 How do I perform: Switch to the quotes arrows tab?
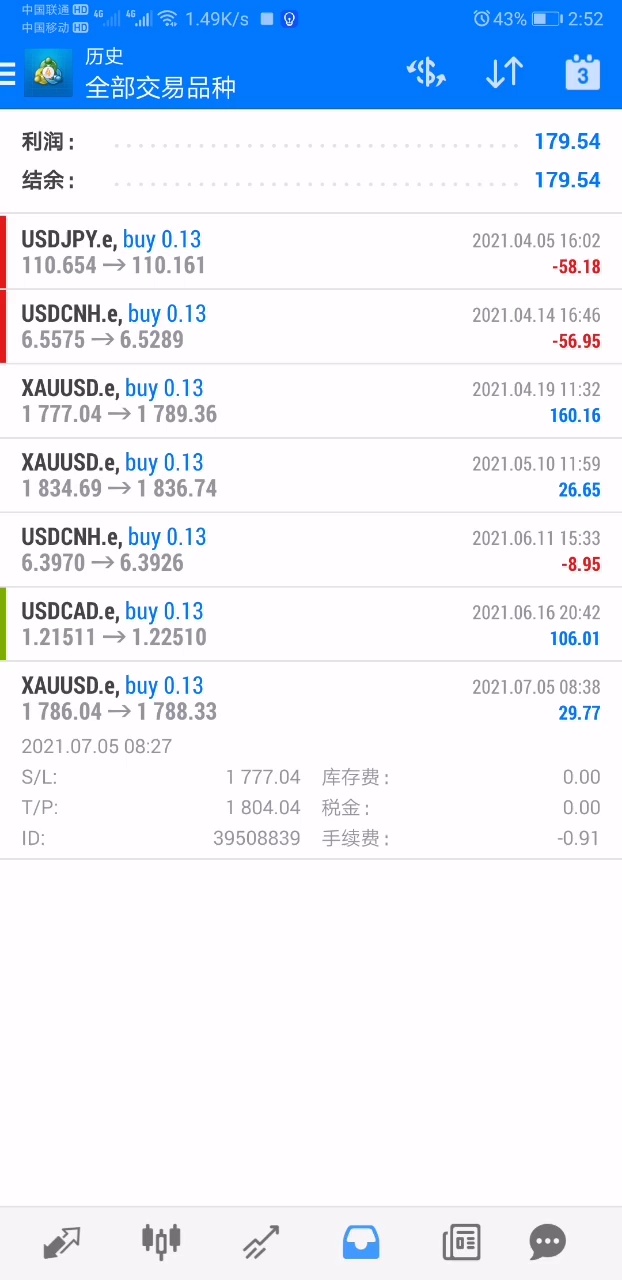tap(62, 1243)
